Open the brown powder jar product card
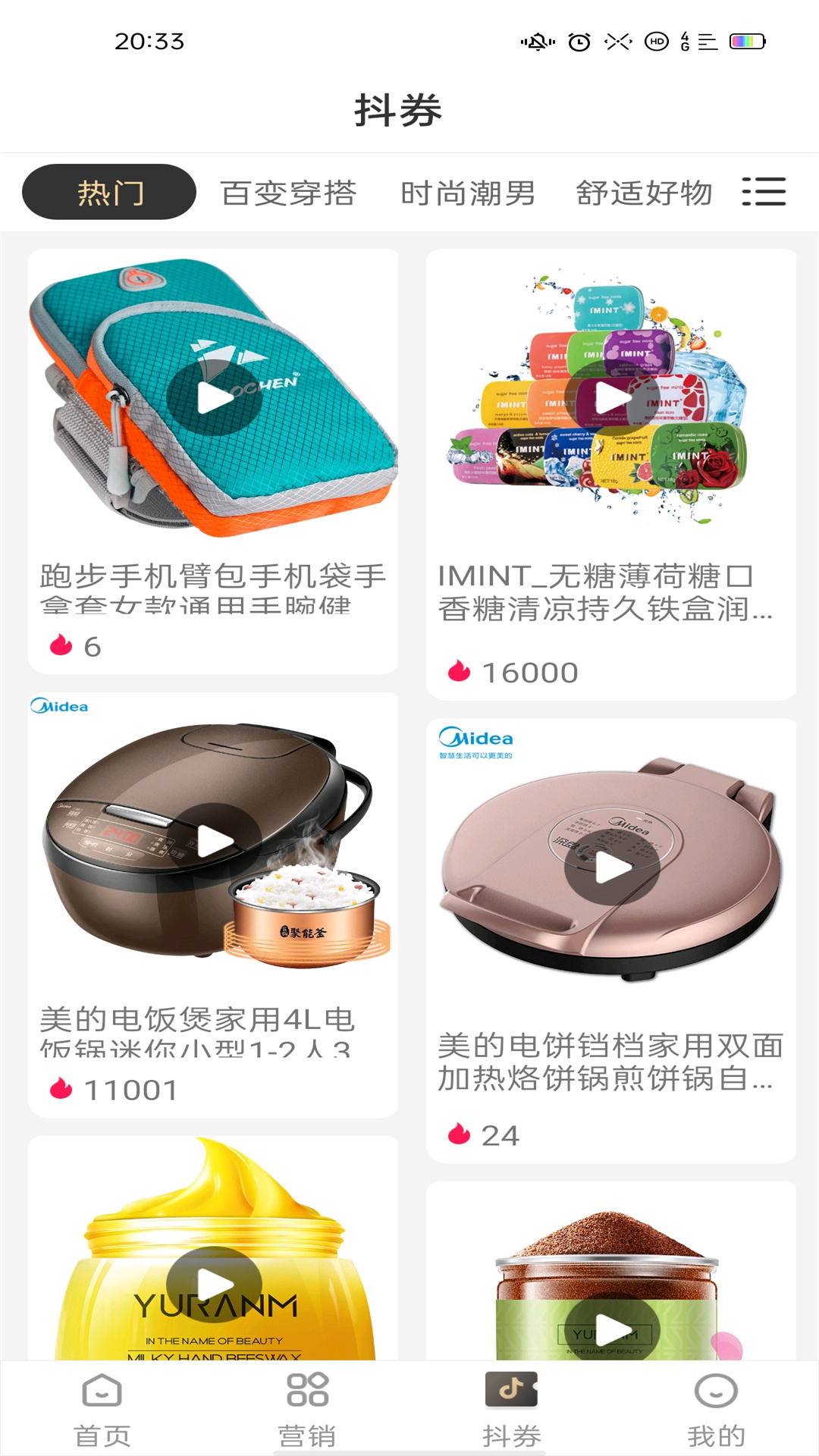 point(610,1274)
